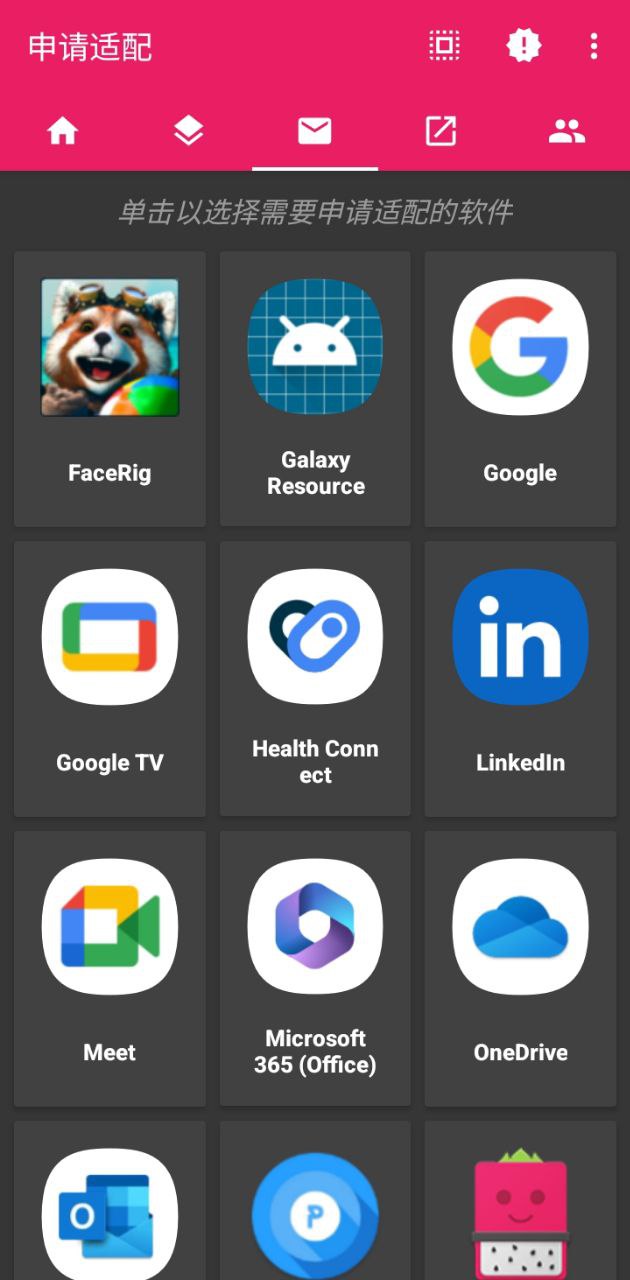Select the Outlook app icon
This screenshot has width=630, height=1280.
point(110,1212)
